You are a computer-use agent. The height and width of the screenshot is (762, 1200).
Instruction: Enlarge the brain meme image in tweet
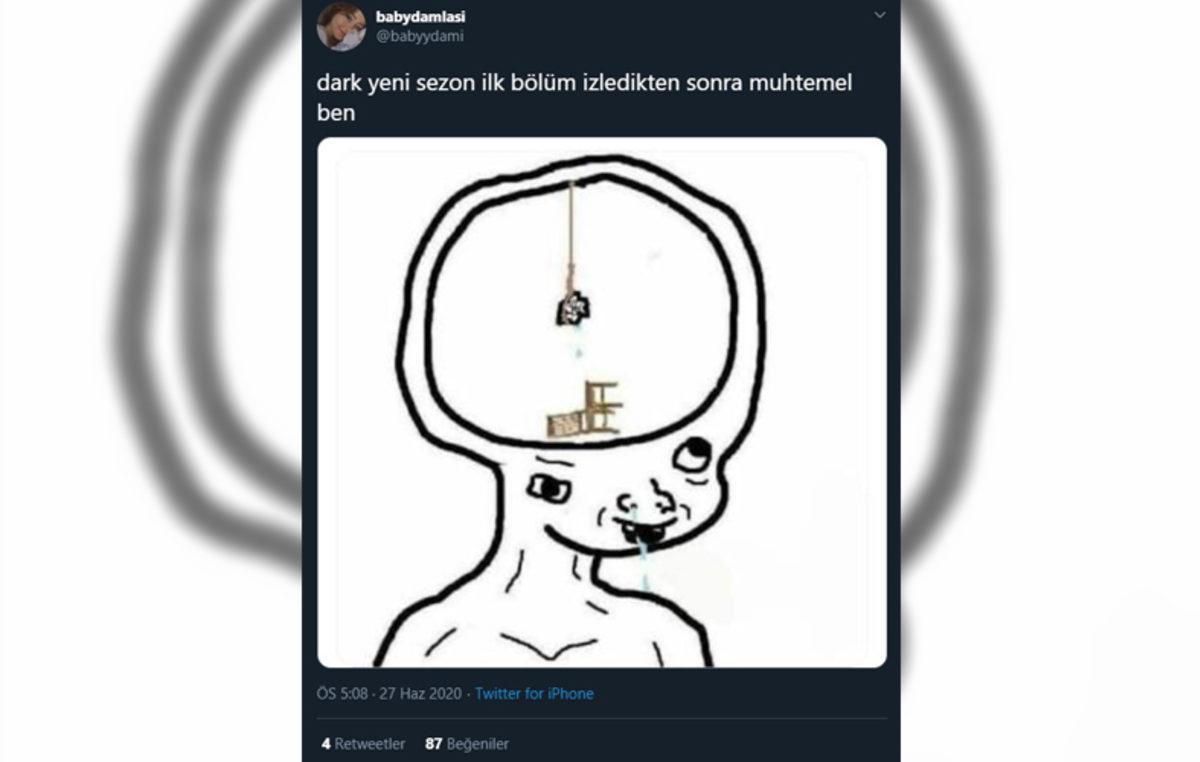click(x=601, y=402)
